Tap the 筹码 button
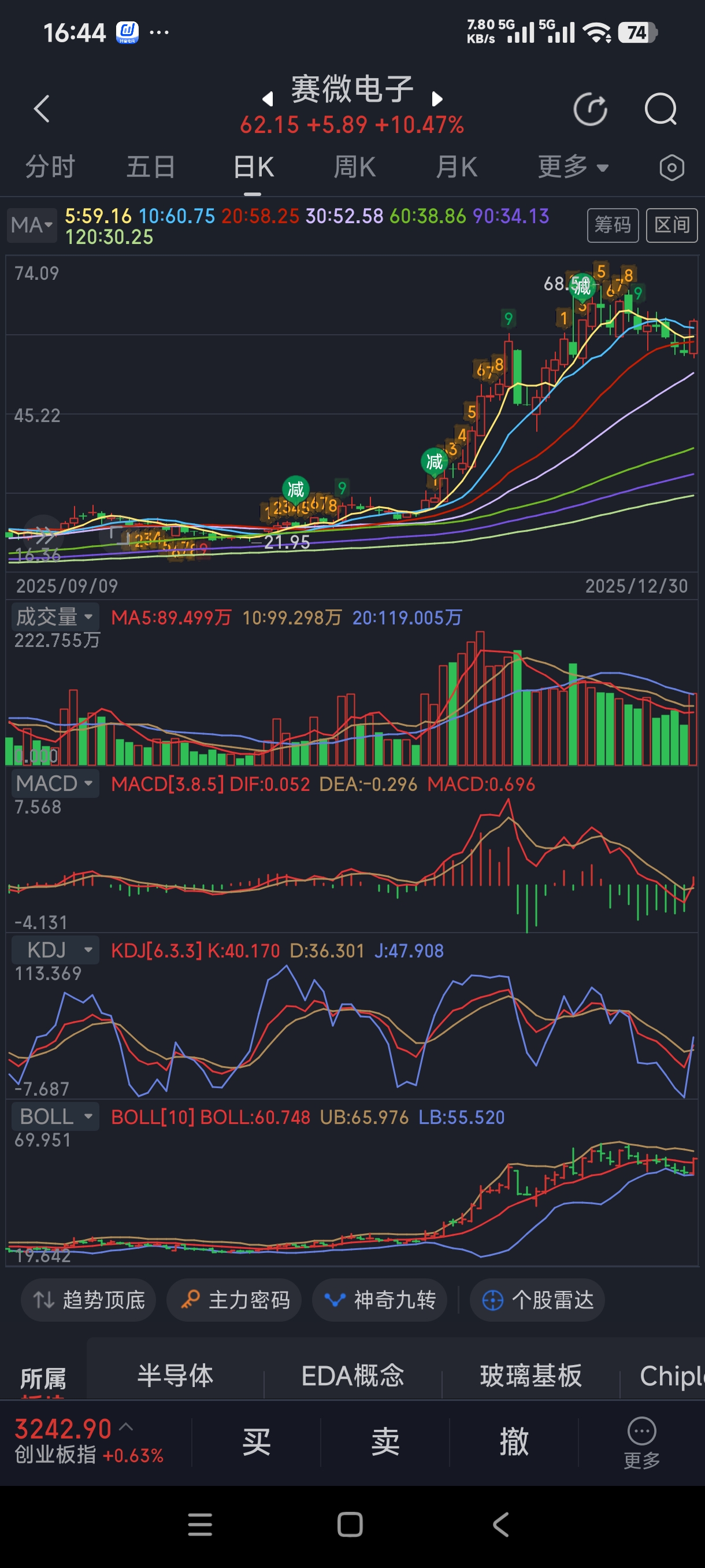 [x=612, y=225]
